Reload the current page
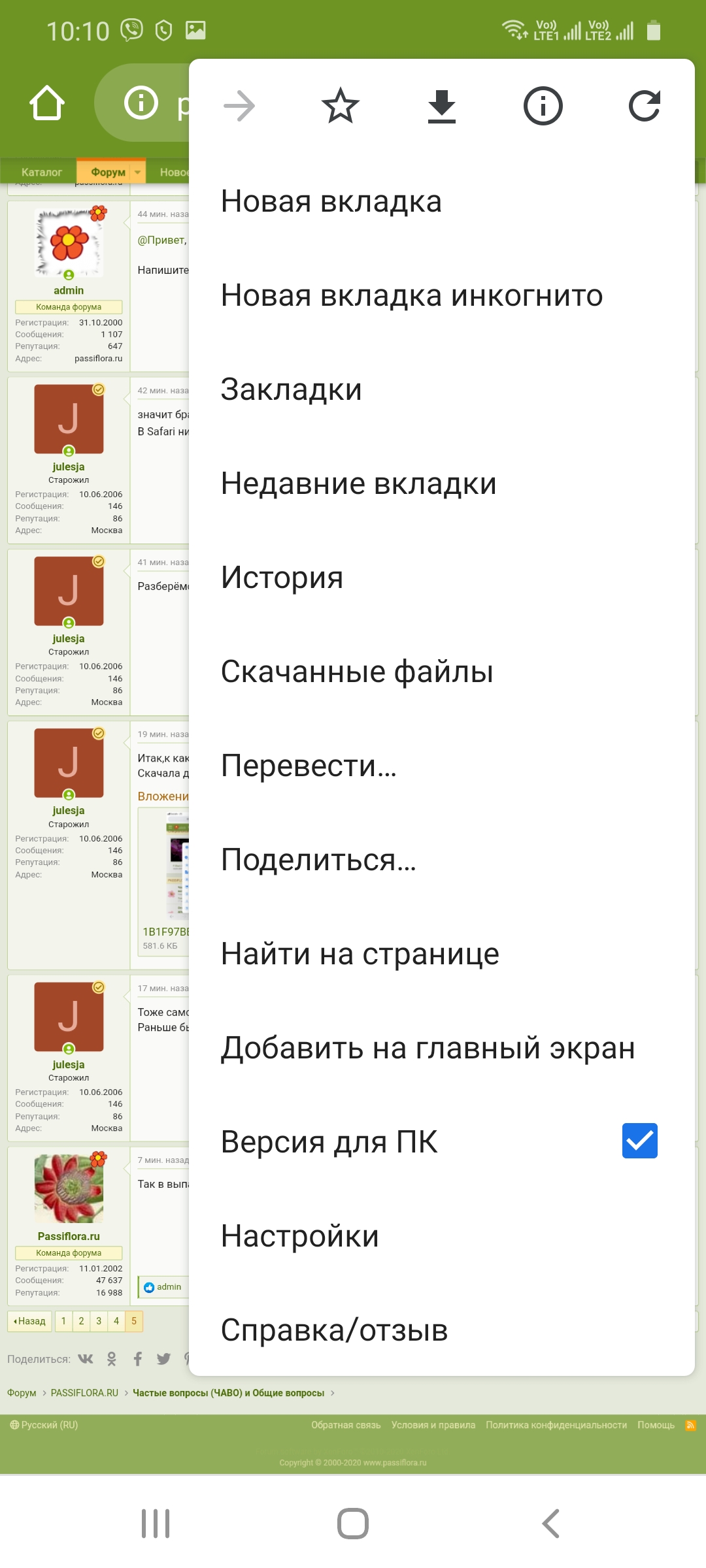 click(x=644, y=106)
